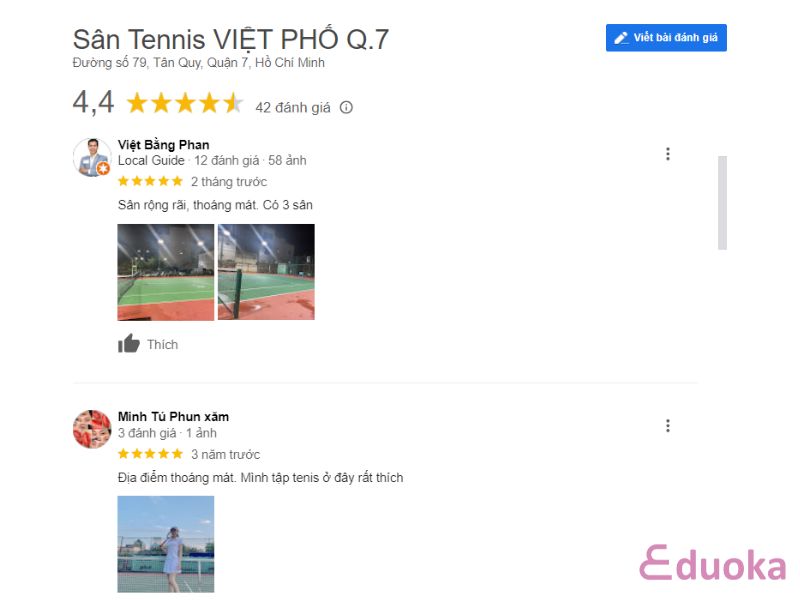This screenshot has width=800, height=600.
Task: Open Minh Tú Phun xăm's reviewer profile
Action: click(x=173, y=417)
